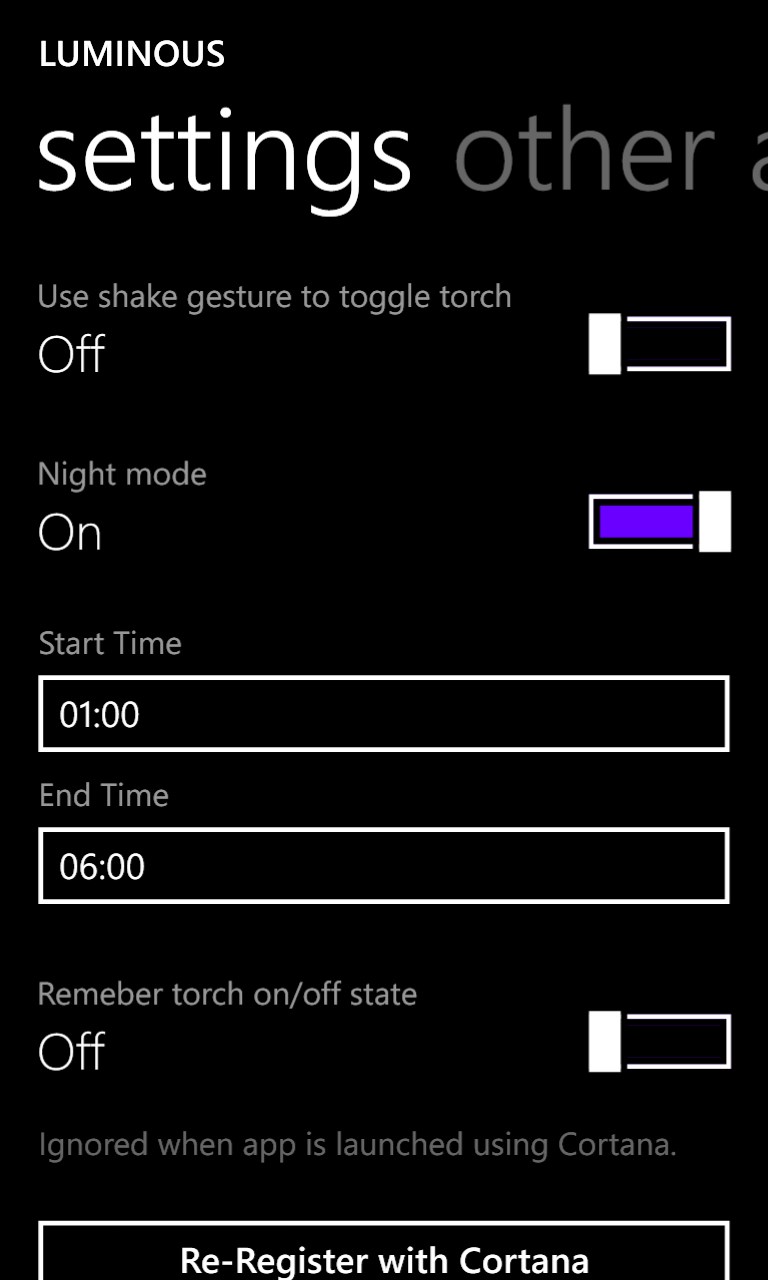
Task: Enable shake gesture to toggle torch
Action: [660, 344]
